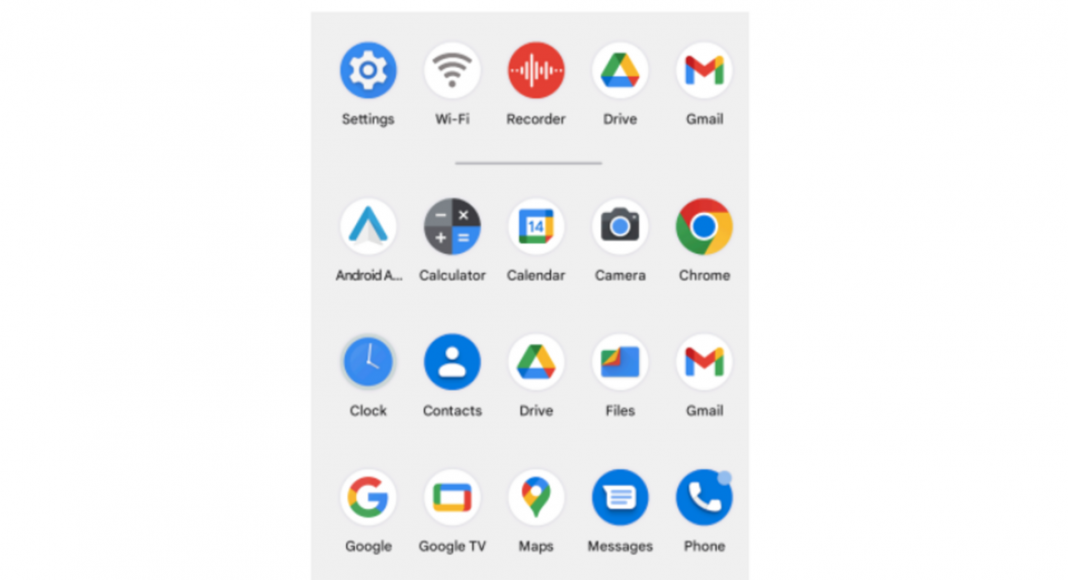This screenshot has height=580, width=1068.
Task: Open the Maps app
Action: 536,498
